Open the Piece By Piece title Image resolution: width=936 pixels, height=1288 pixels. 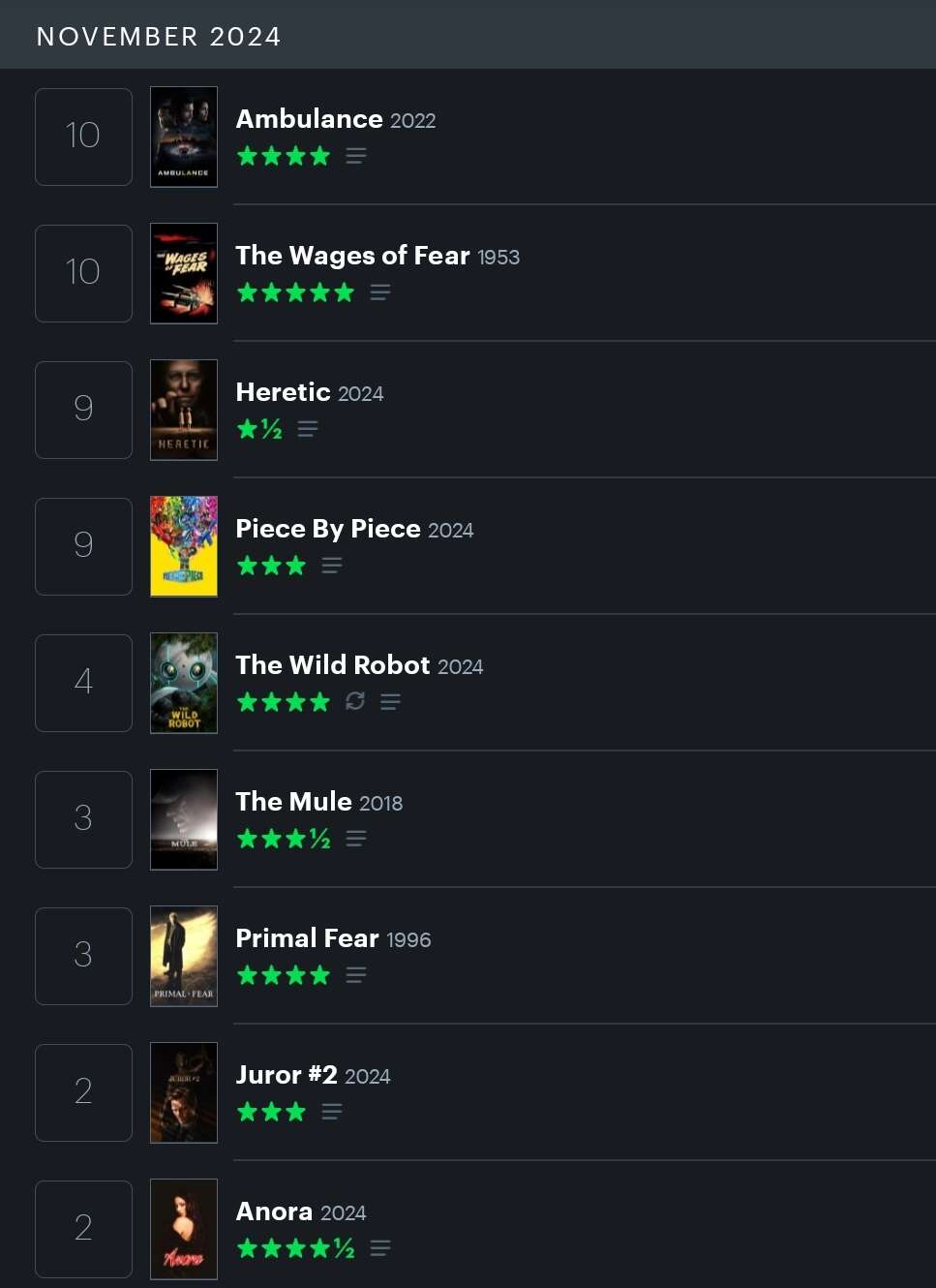tap(328, 529)
